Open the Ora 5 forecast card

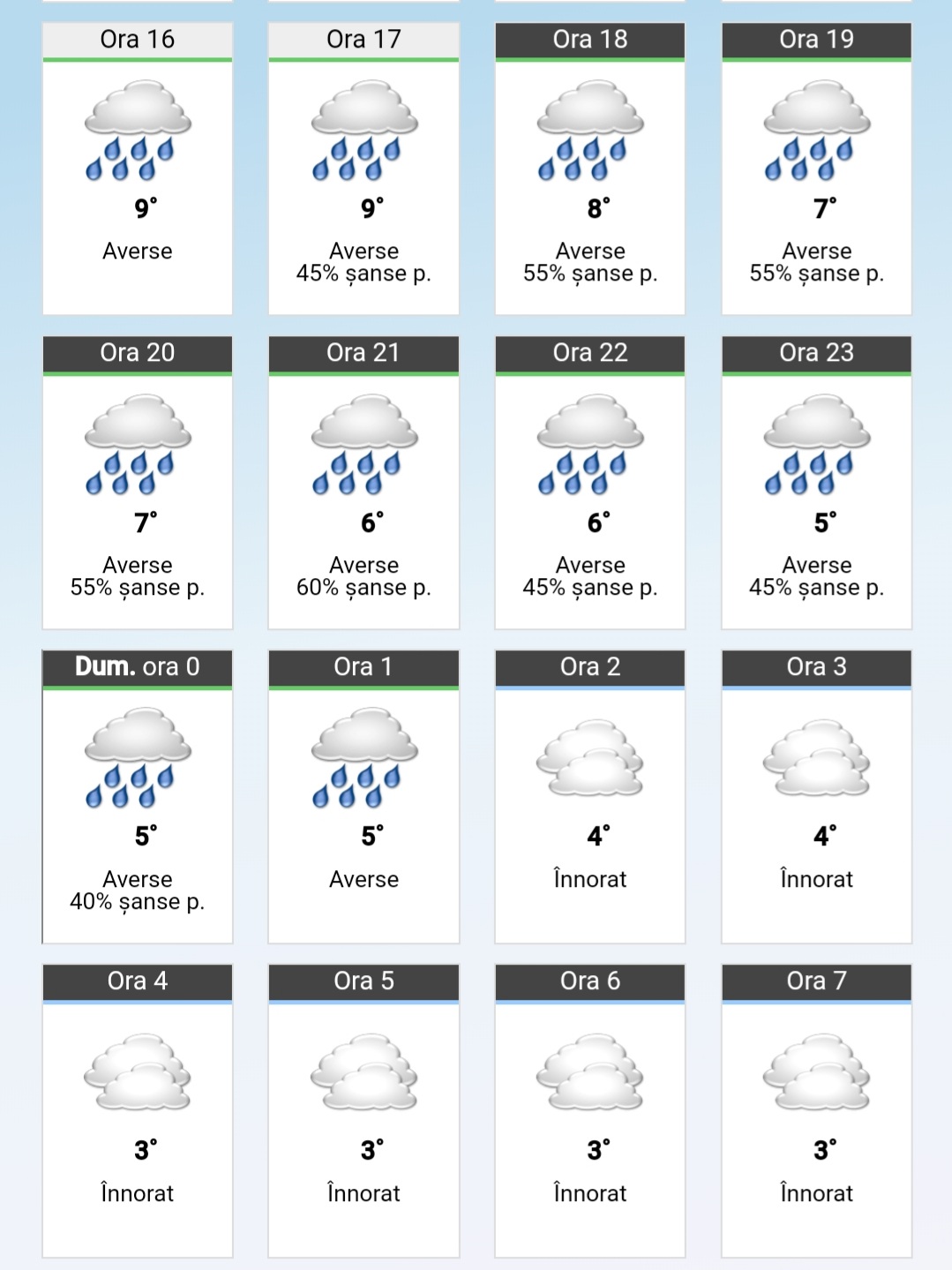(x=364, y=1111)
